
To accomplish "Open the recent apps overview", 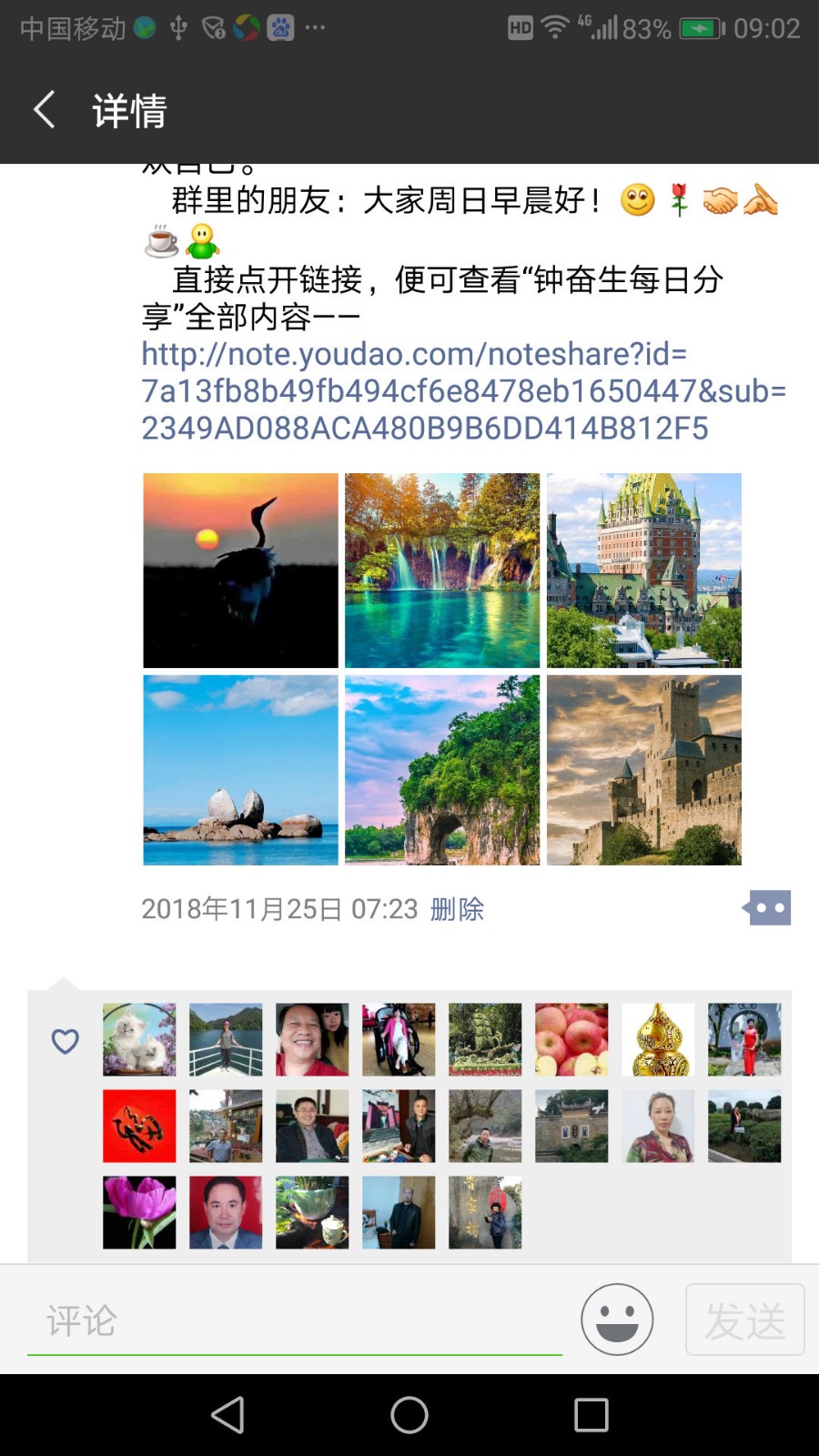I will click(591, 1415).
